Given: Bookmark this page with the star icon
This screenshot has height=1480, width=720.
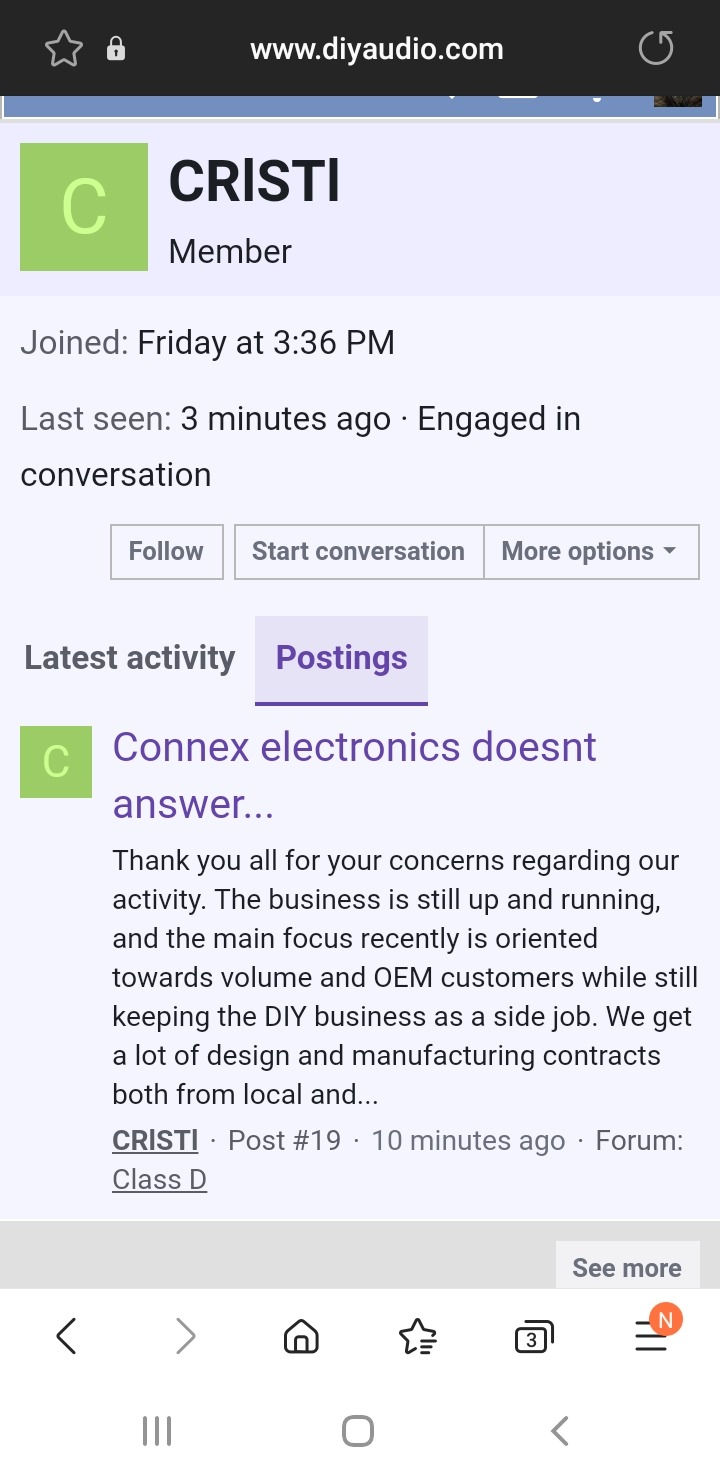Looking at the screenshot, I should click(x=64, y=49).
